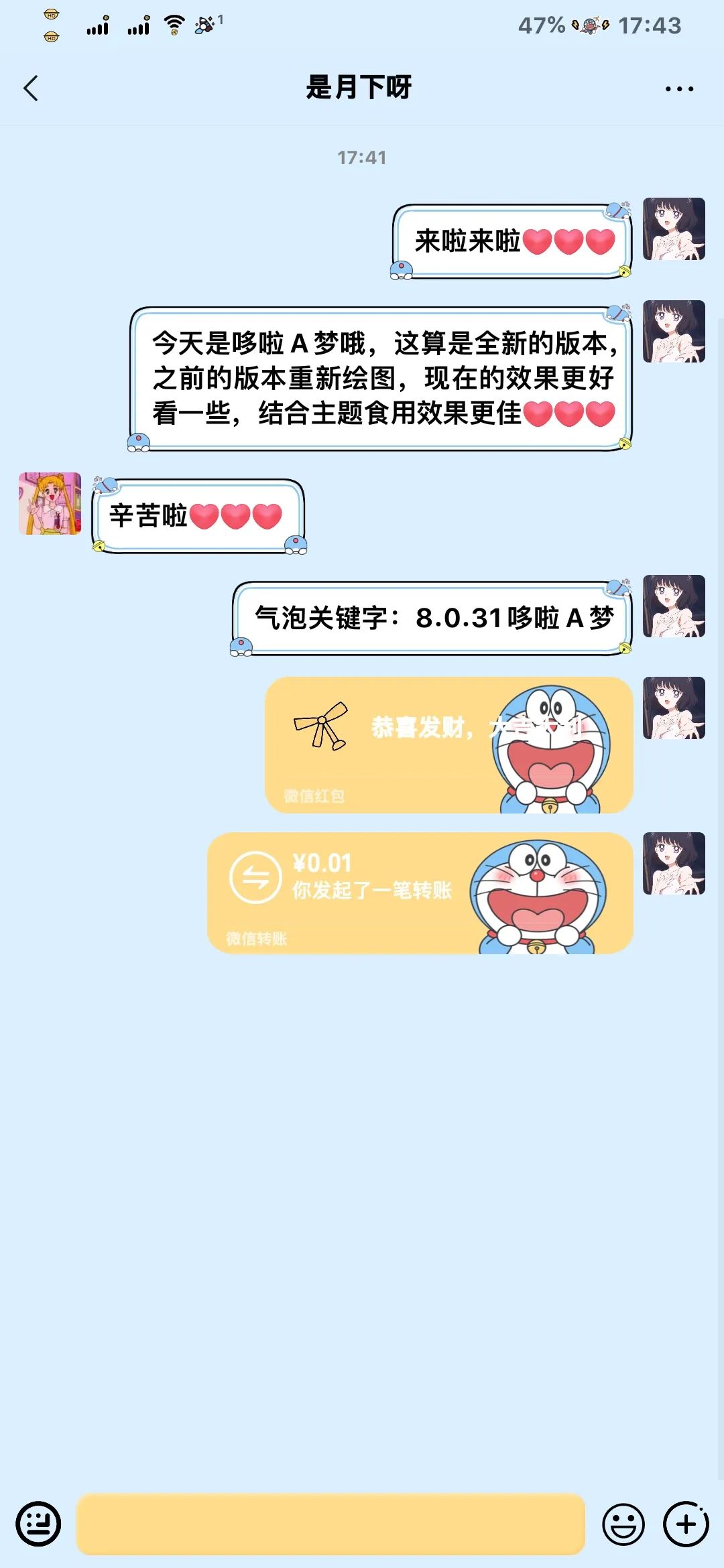Screen dimensions: 724x1568
Task: Go back from the 是月下呀 chat
Action: pos(31,88)
